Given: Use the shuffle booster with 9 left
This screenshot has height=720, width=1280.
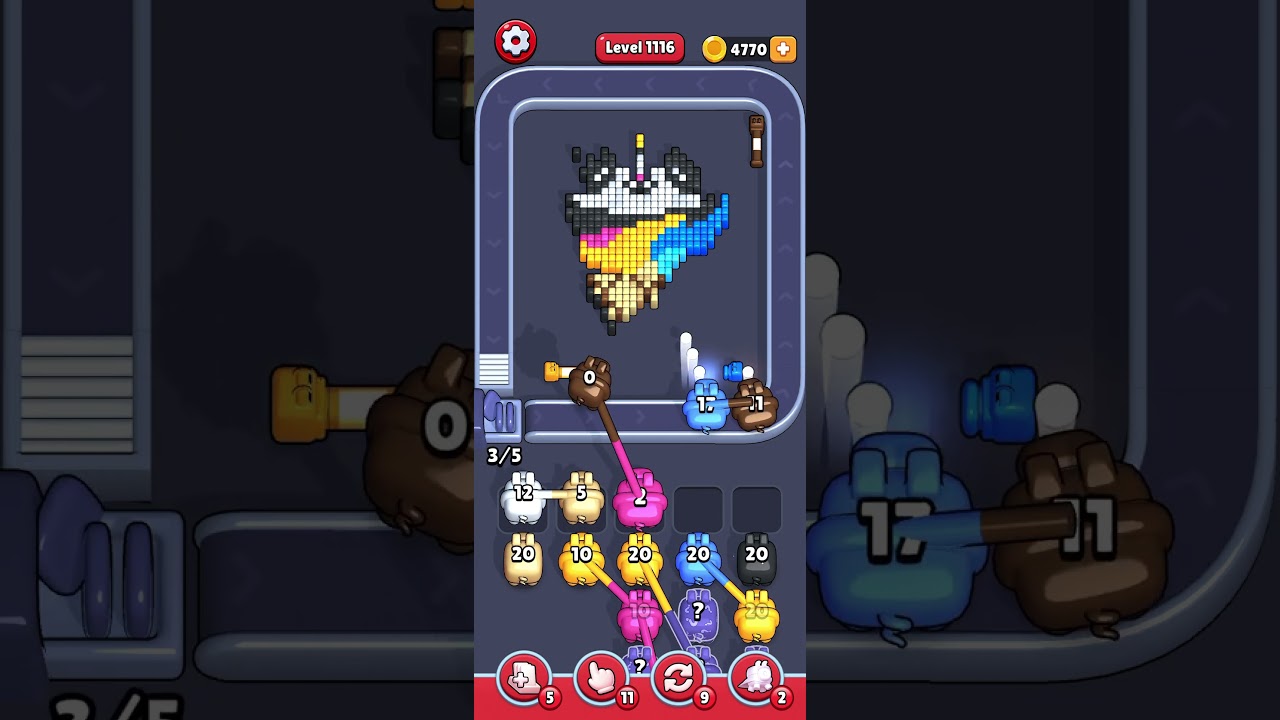Looking at the screenshot, I should click(678, 678).
